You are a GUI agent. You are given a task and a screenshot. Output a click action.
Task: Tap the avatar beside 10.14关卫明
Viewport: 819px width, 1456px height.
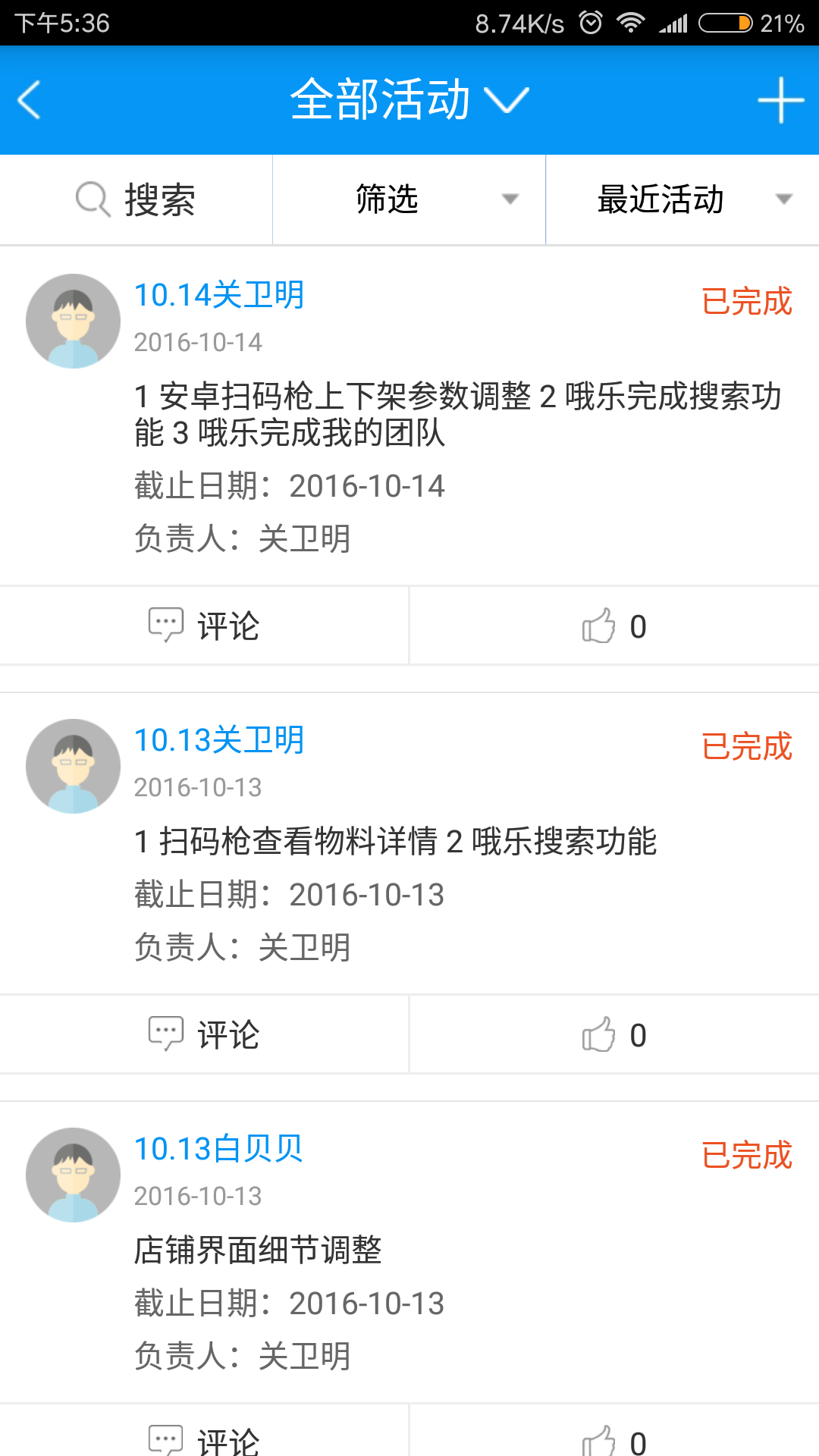[73, 322]
